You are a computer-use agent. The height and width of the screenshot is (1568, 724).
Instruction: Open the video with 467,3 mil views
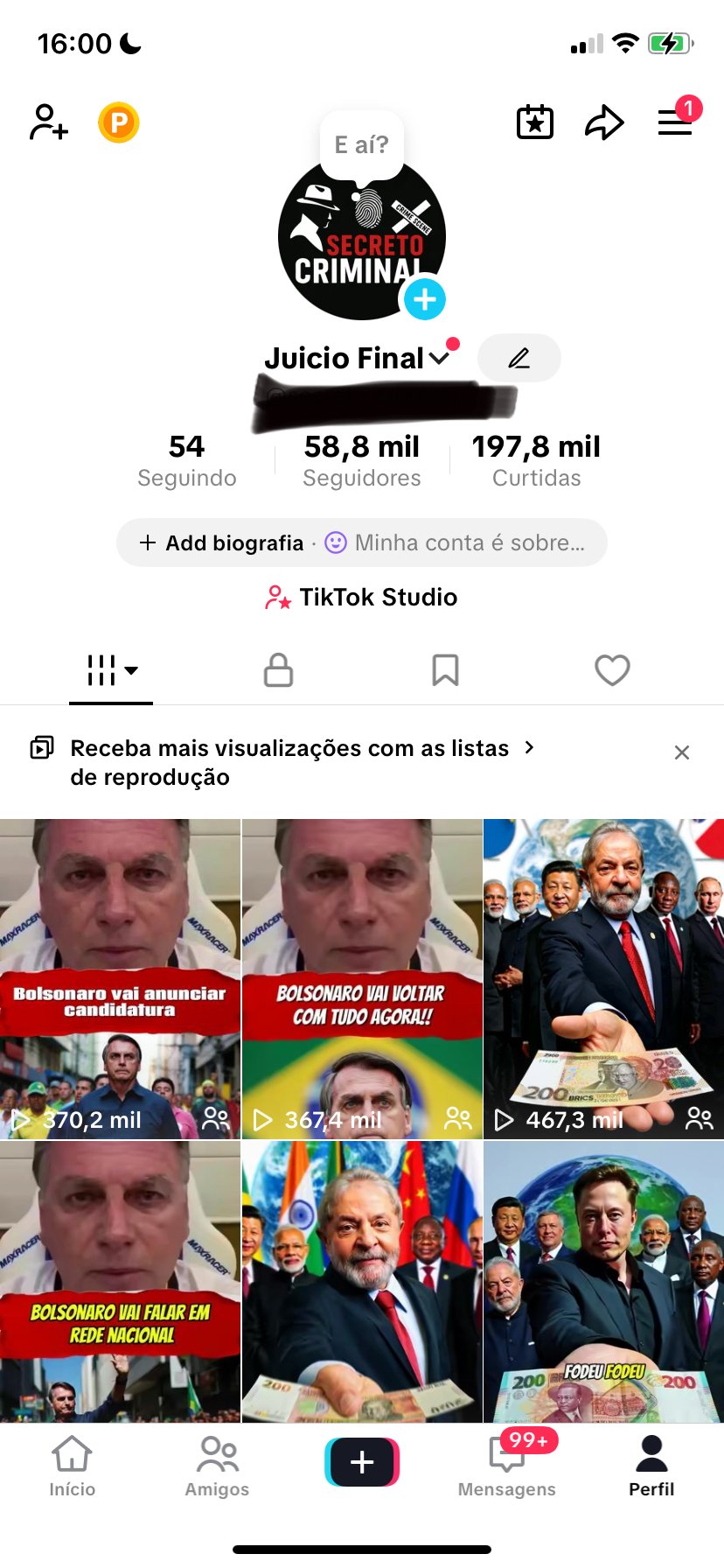pos(603,978)
